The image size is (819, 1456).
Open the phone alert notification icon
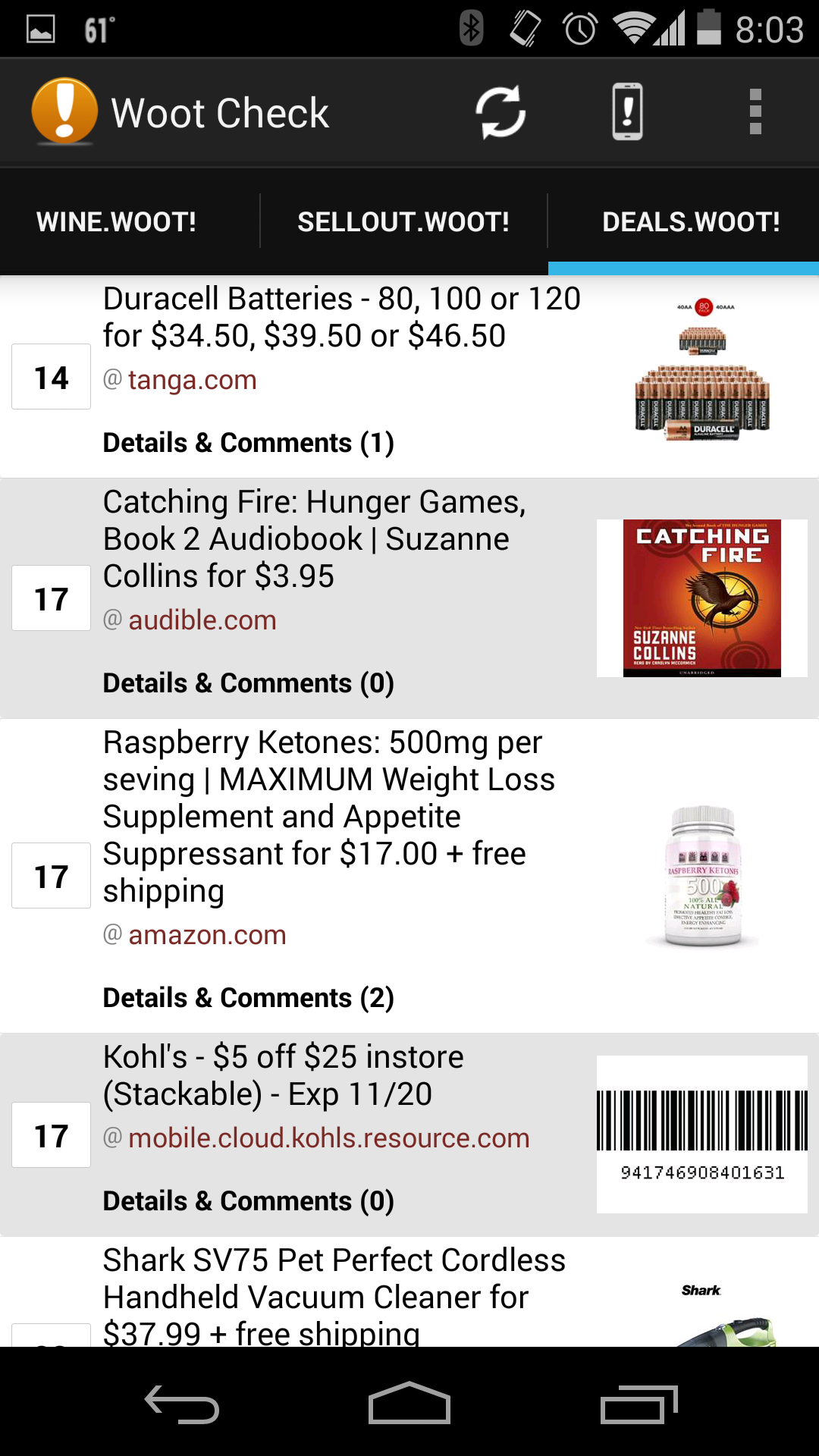[x=627, y=112]
